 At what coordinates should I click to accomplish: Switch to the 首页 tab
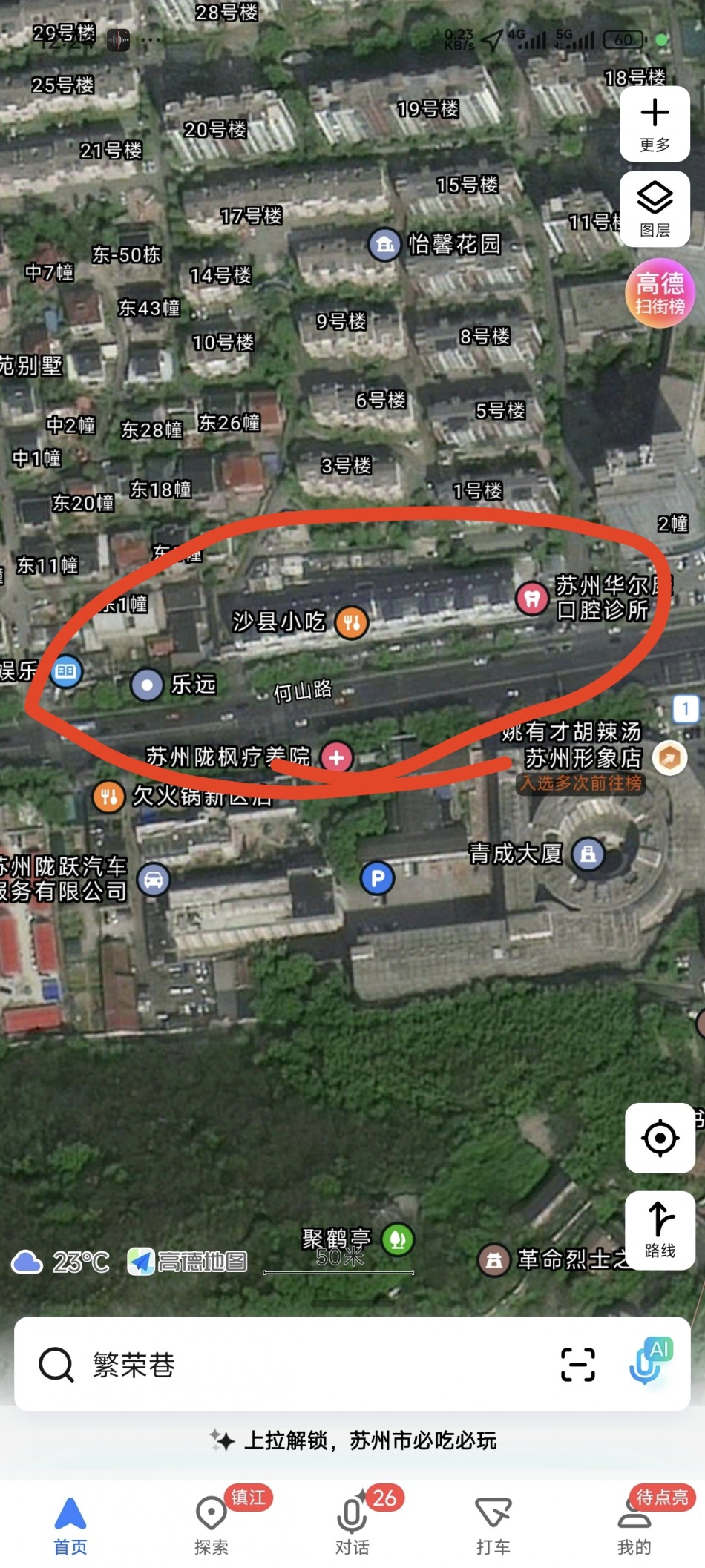pyautogui.click(x=70, y=1525)
